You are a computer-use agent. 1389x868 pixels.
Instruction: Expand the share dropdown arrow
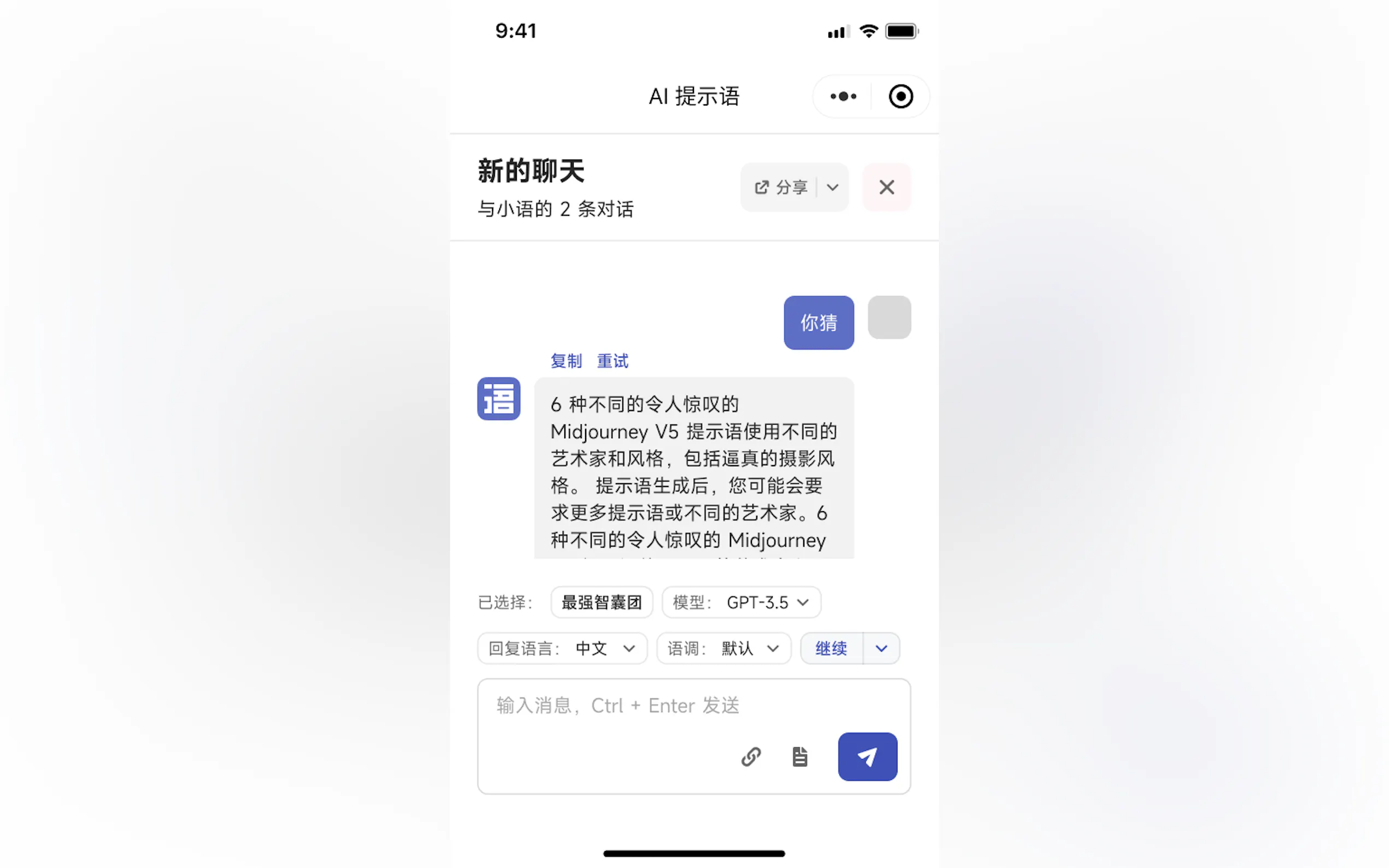[x=832, y=187]
